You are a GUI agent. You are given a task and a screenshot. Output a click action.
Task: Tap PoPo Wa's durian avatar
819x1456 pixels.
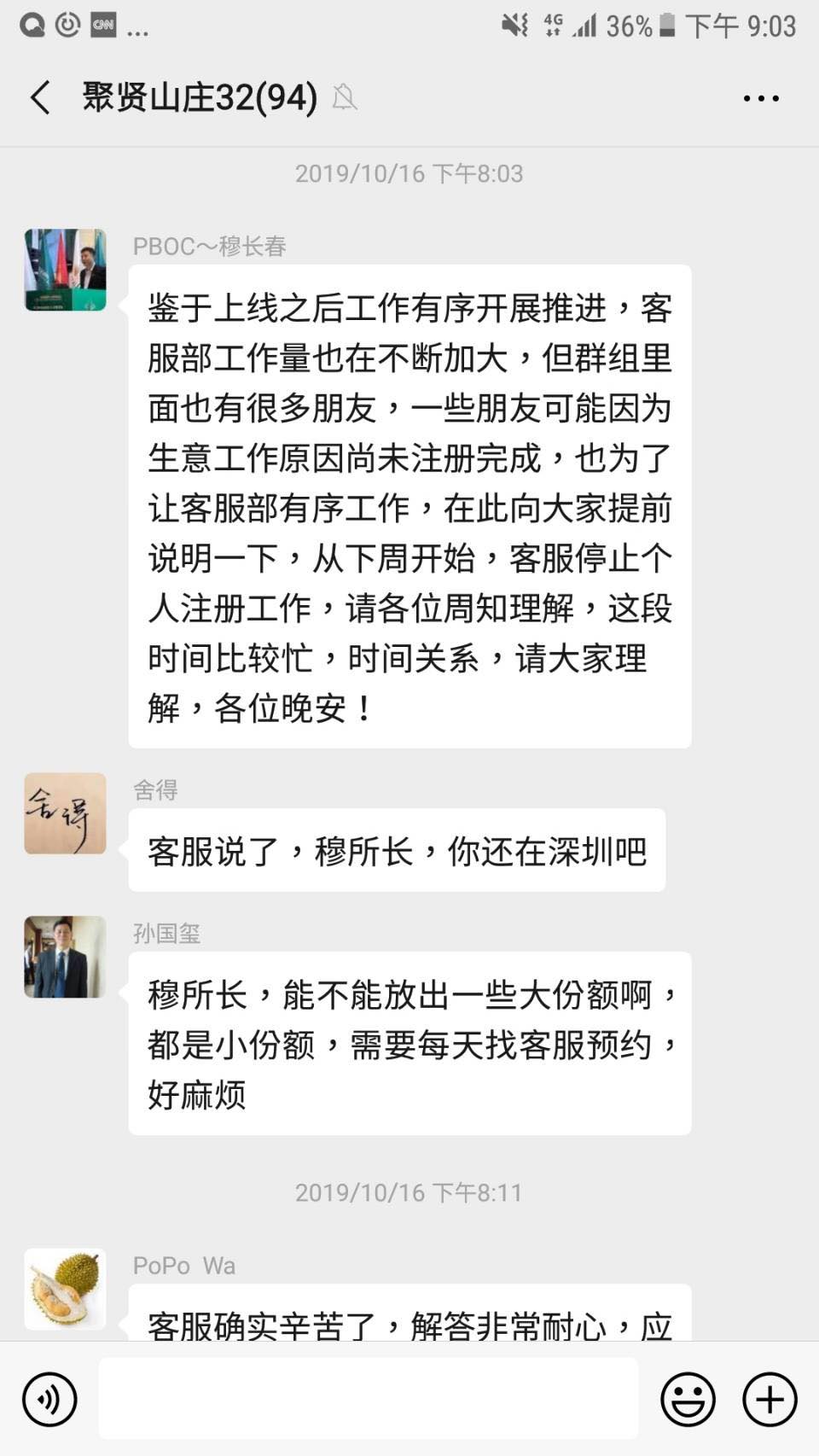(66, 1289)
